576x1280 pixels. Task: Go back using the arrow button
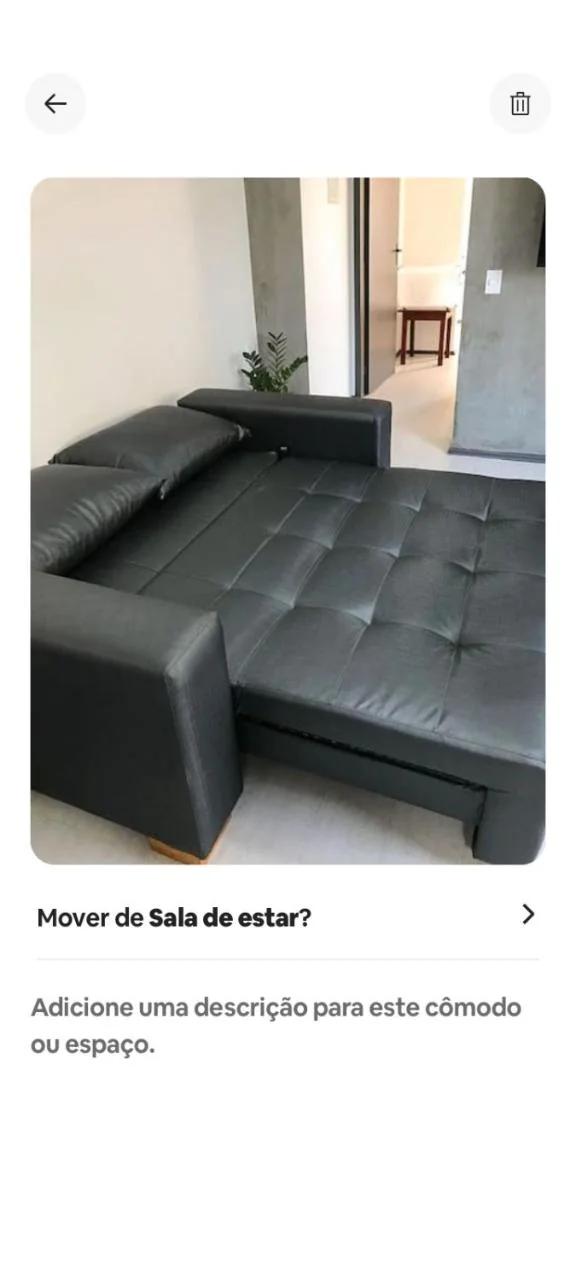pyautogui.click(x=55, y=104)
